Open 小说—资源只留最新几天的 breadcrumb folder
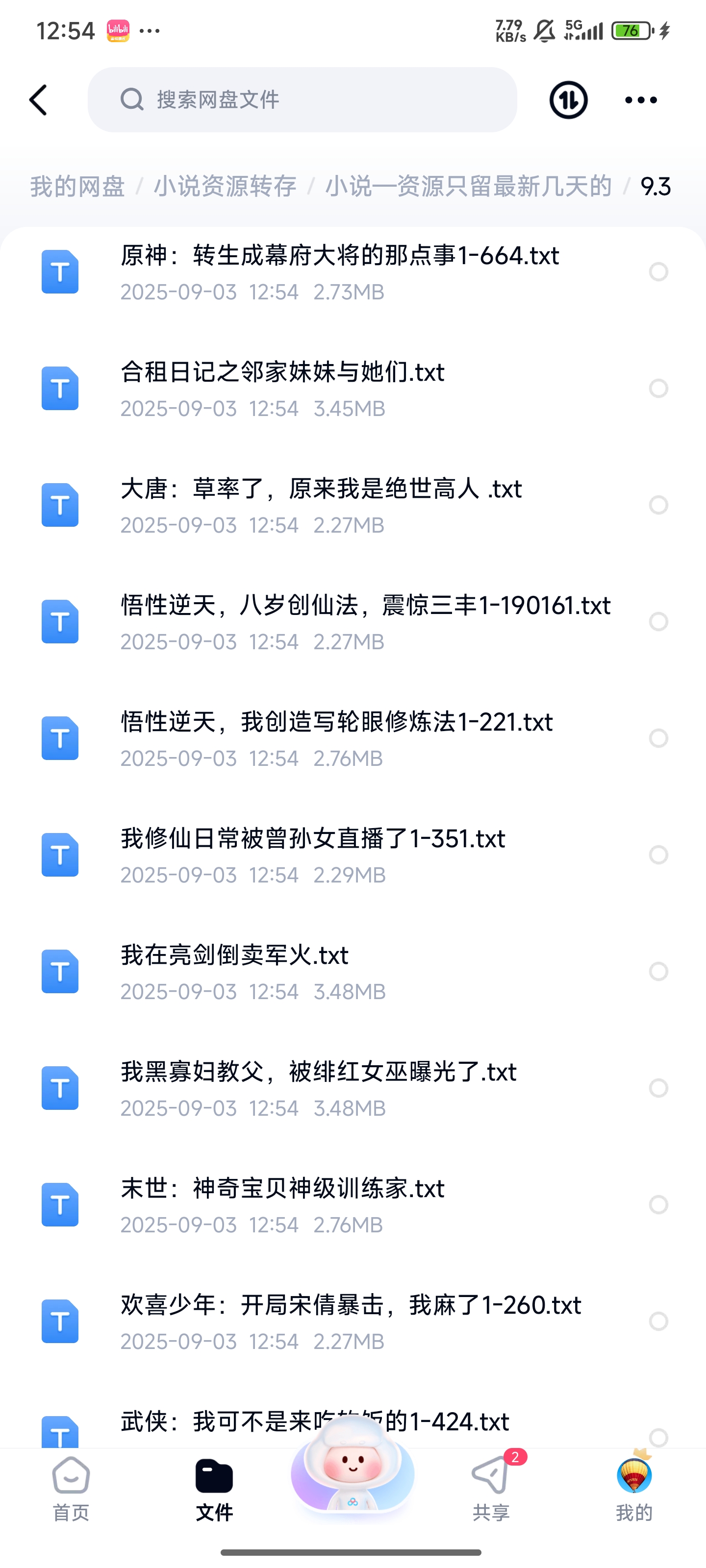The width and height of the screenshot is (706, 1568). 468,186
